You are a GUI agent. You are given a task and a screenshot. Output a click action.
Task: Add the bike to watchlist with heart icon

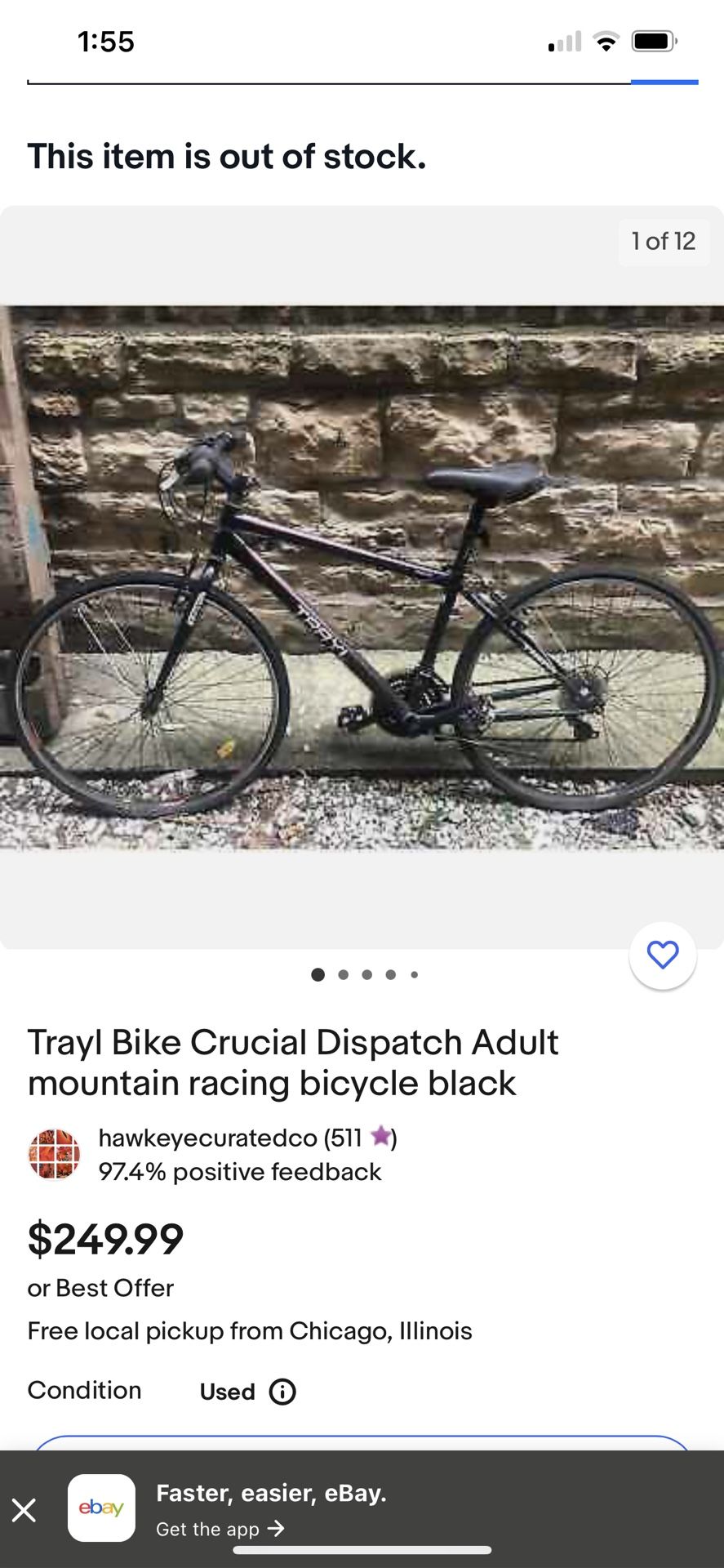(663, 955)
